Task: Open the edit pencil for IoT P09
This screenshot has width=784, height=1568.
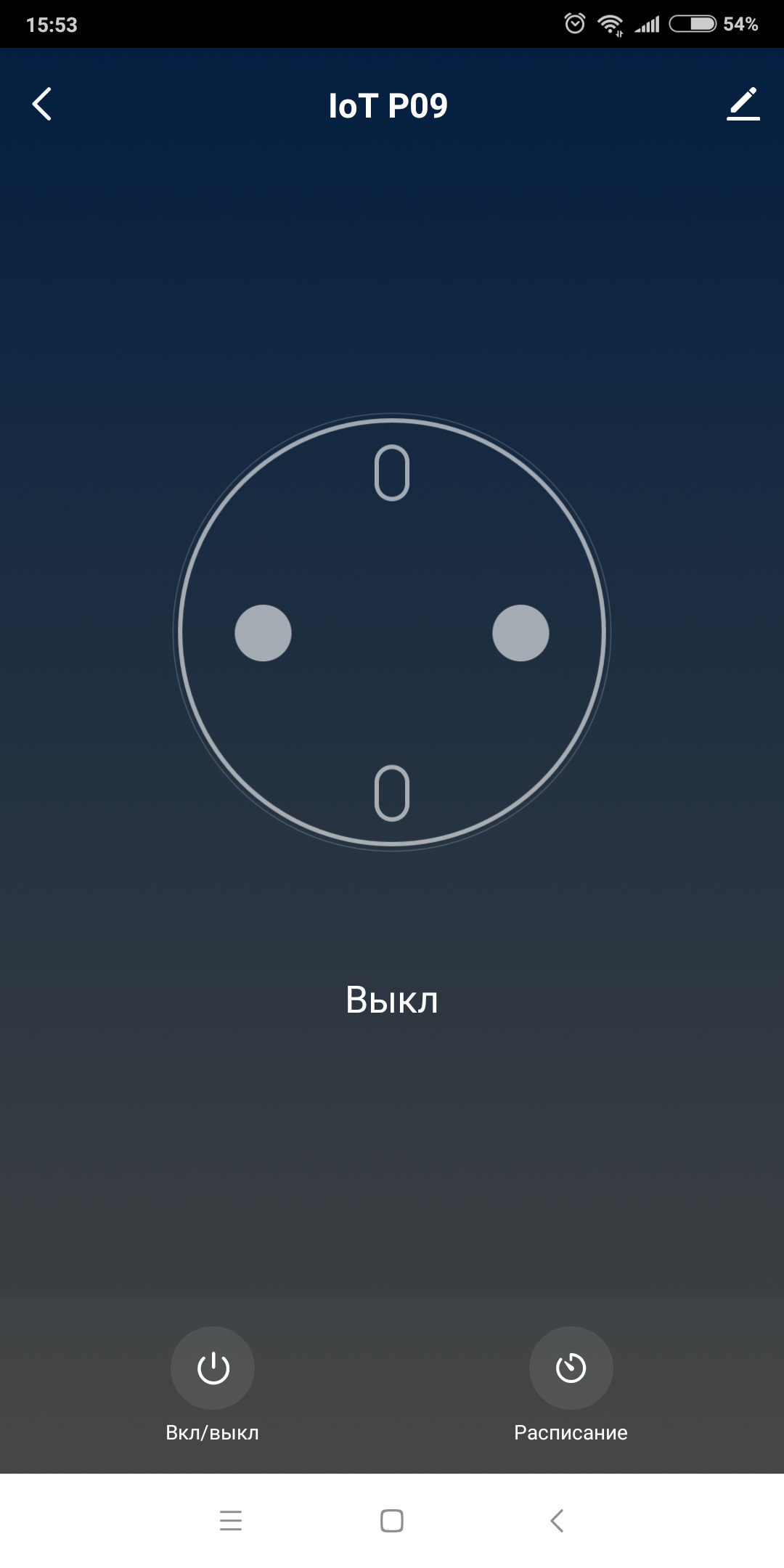Action: pyautogui.click(x=743, y=104)
